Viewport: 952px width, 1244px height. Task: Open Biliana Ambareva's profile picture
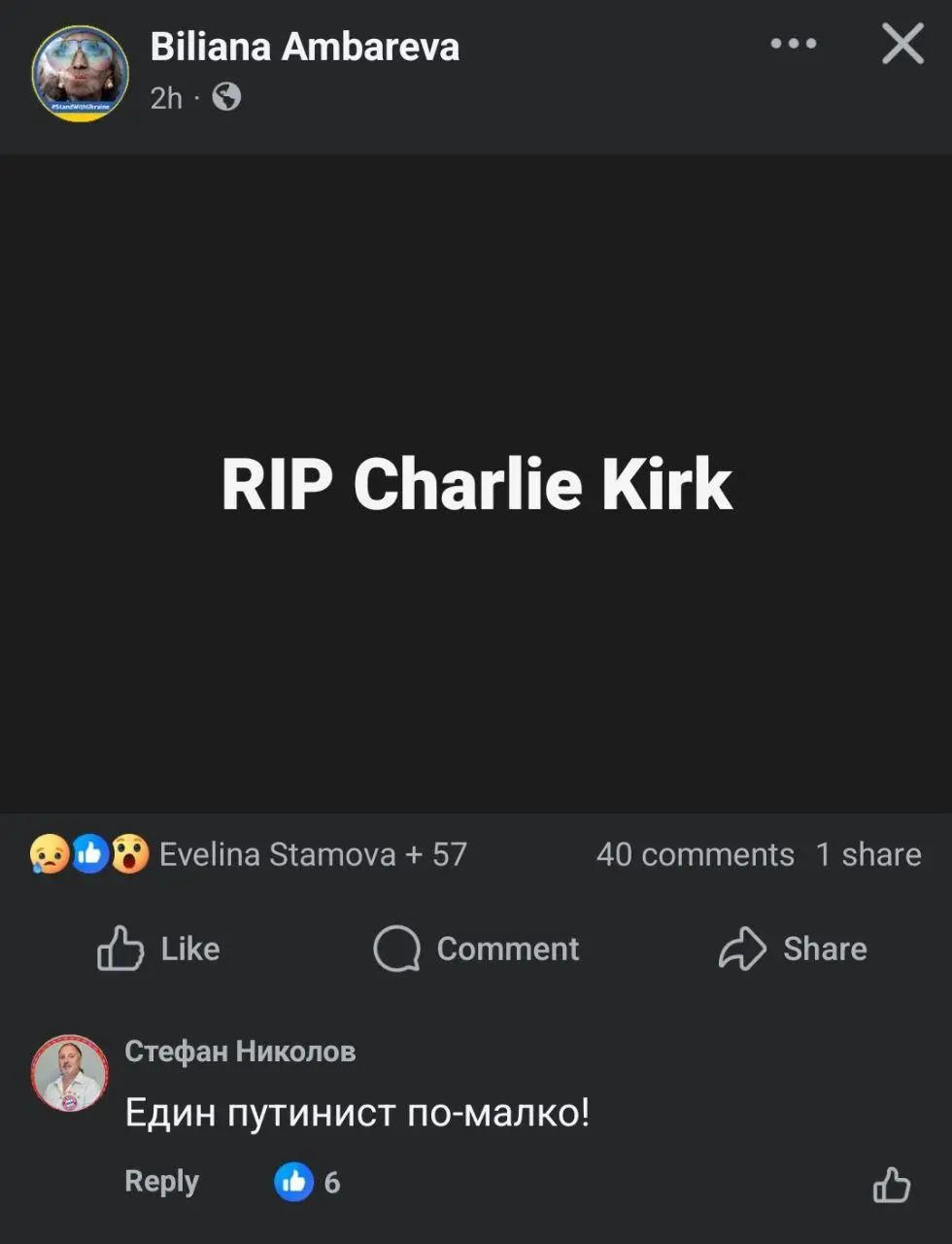[x=80, y=74]
